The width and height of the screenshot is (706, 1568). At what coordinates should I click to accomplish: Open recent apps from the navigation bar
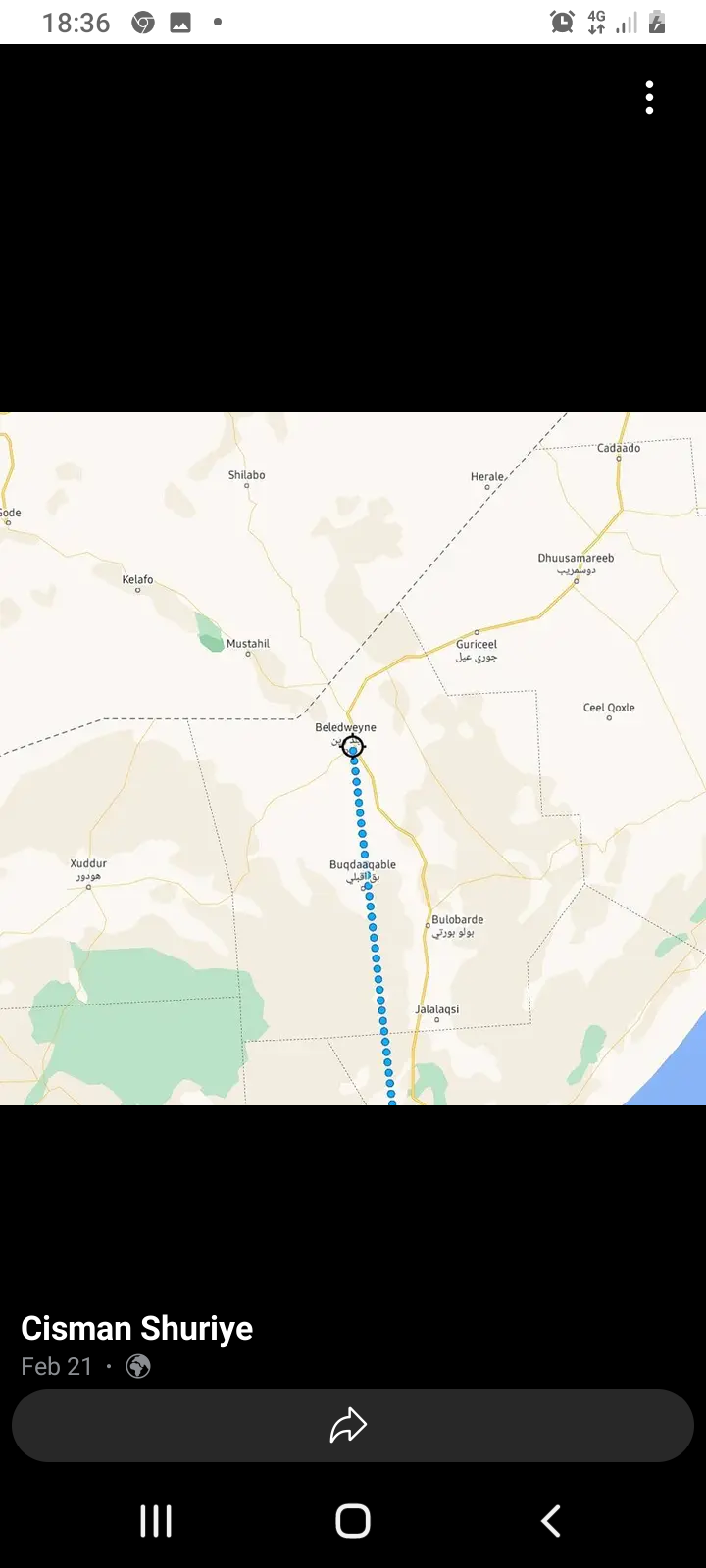point(156,1521)
